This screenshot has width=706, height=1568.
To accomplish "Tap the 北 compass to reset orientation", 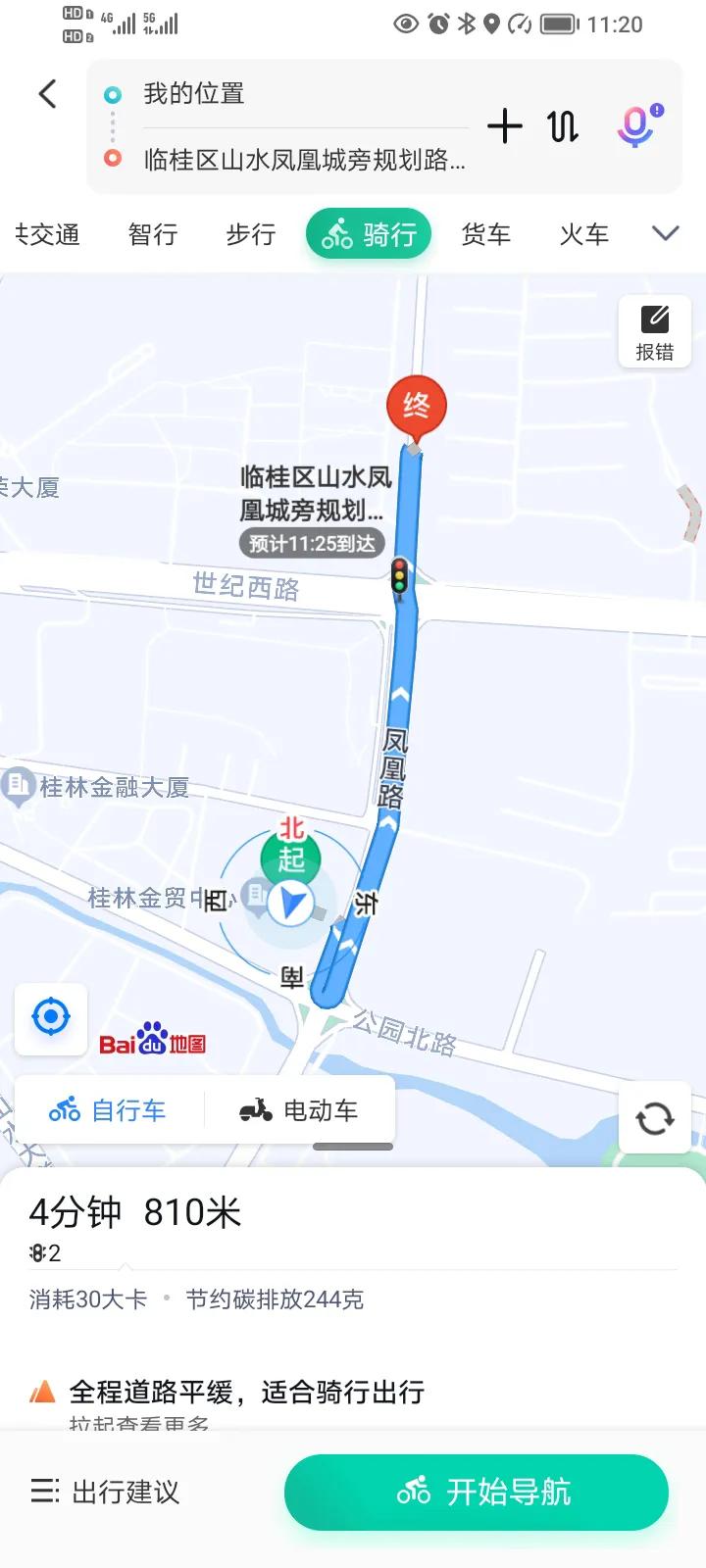I will coord(289,828).
